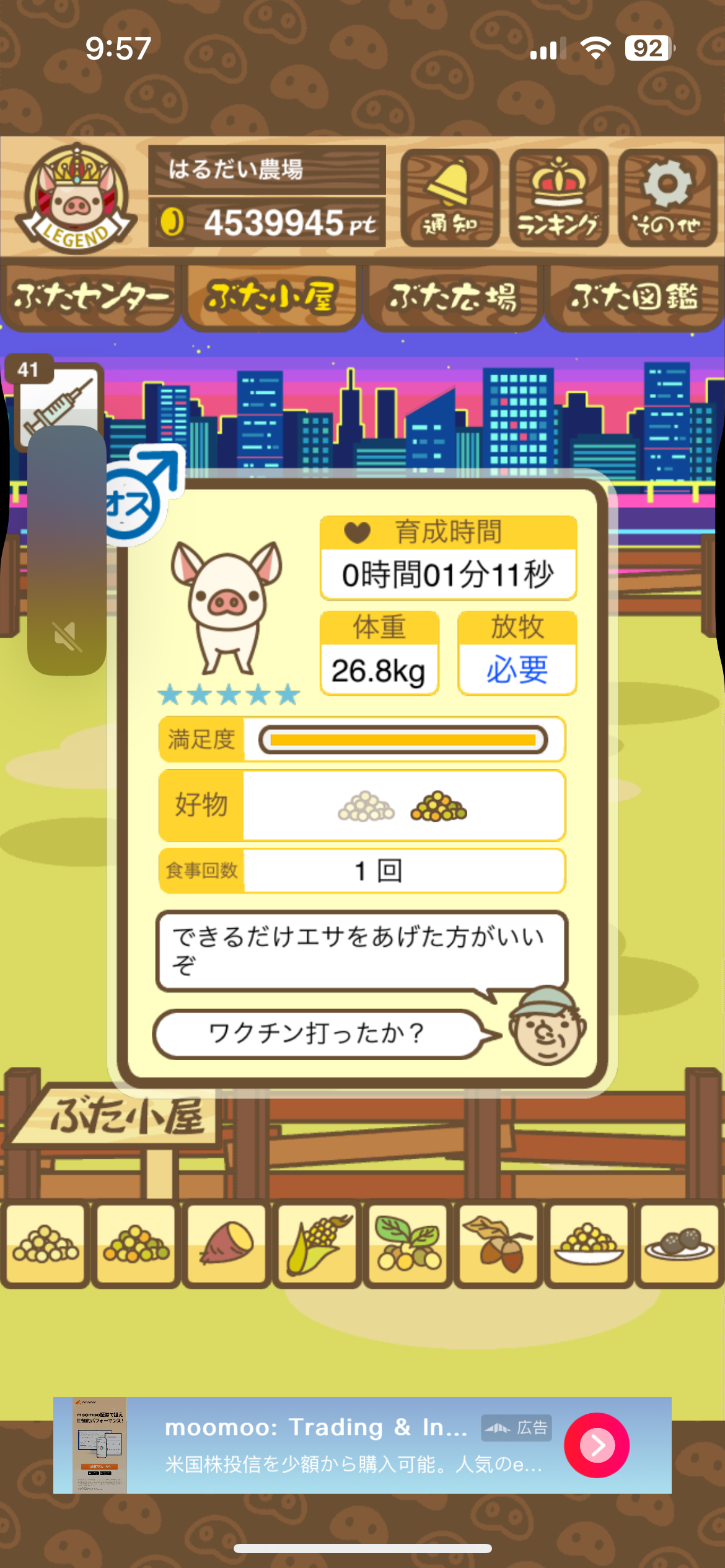The height and width of the screenshot is (1568, 725).
Task: Feed the acorns
Action: (498, 1244)
